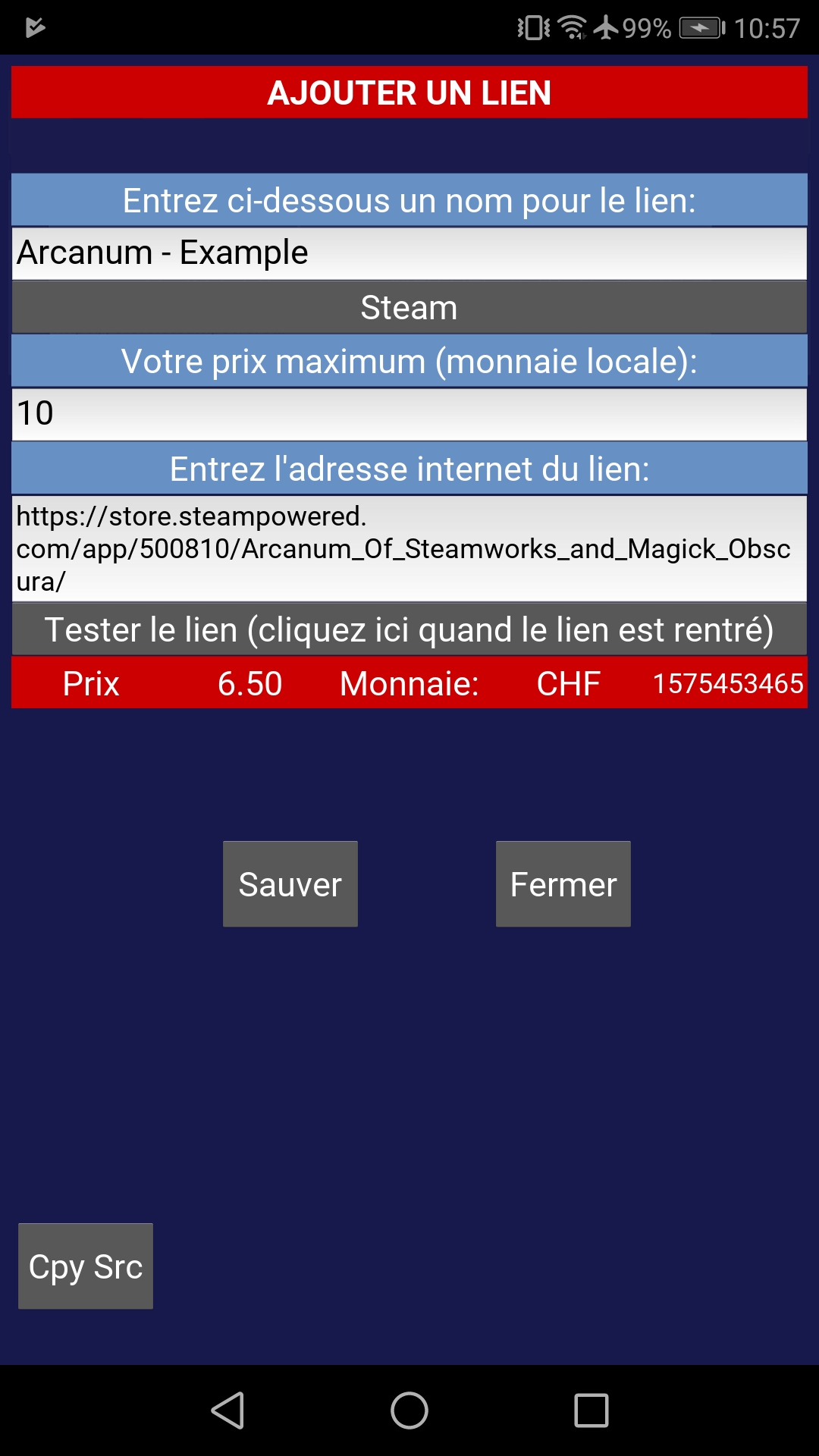Image resolution: width=819 pixels, height=1456 pixels.
Task: Open the Steam store selector
Action: [409, 307]
